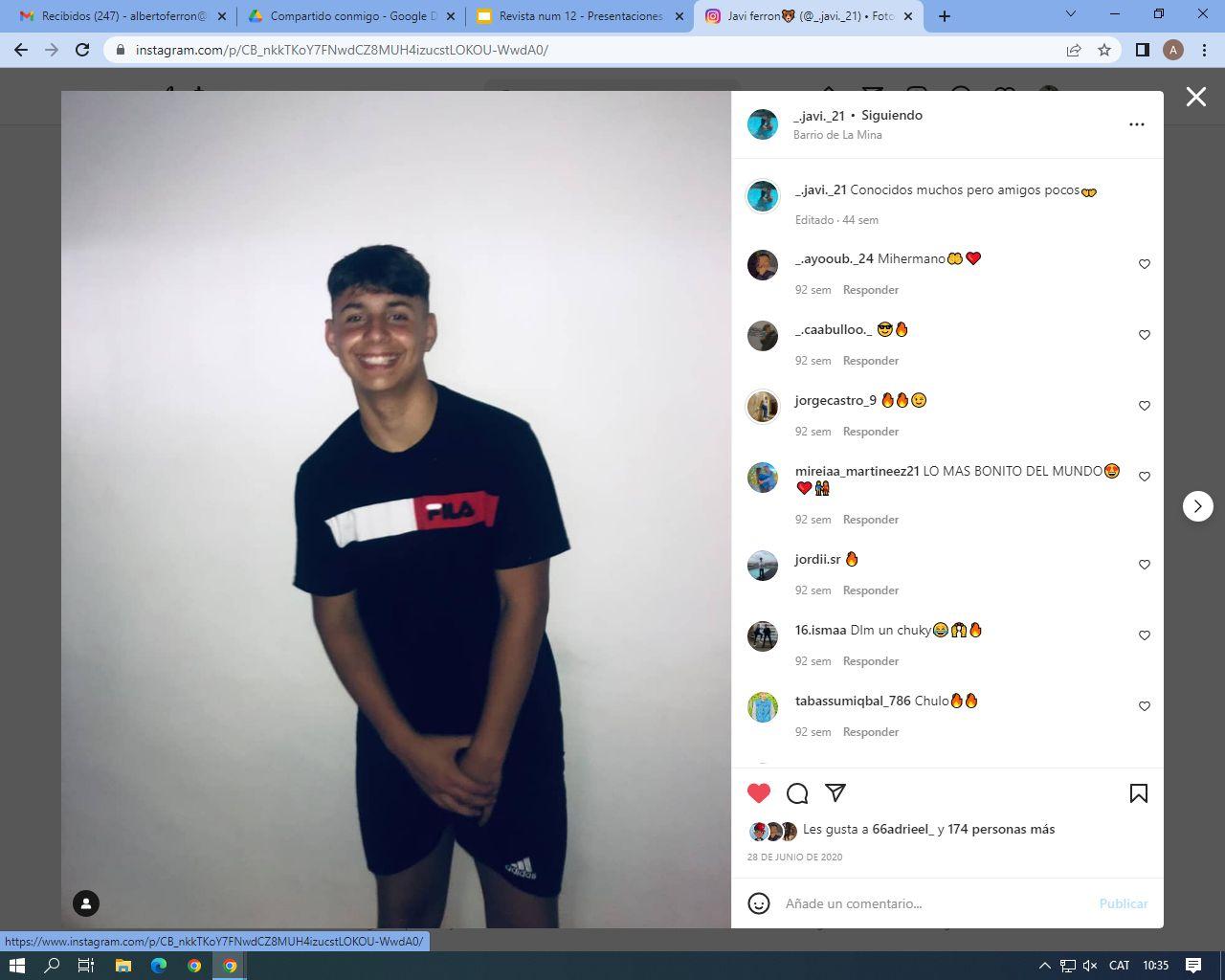Viewport: 1225px width, 980px height.
Task: Reload the page in the browser
Action: 82,50
